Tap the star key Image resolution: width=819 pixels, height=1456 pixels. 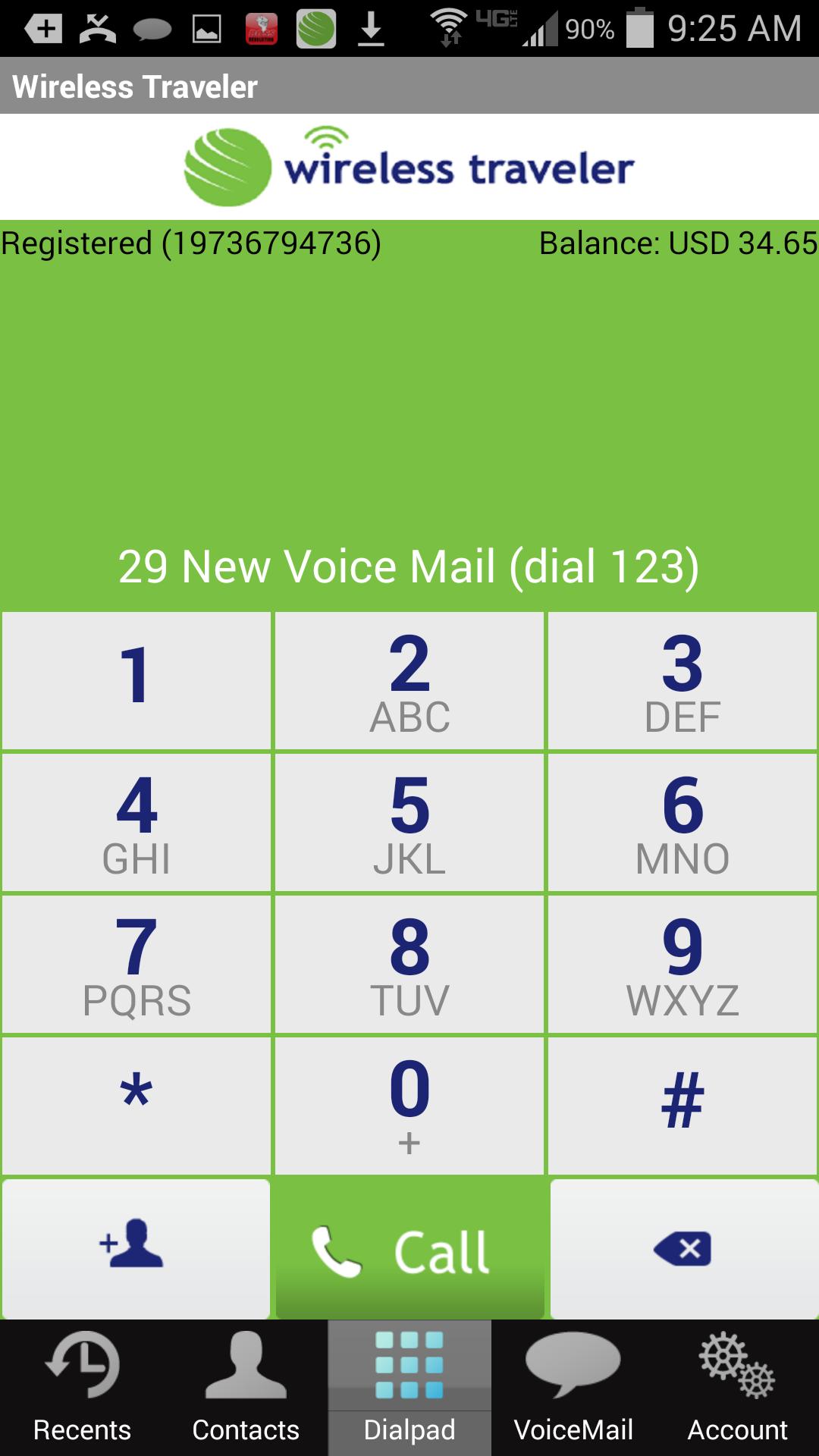pos(136,1105)
